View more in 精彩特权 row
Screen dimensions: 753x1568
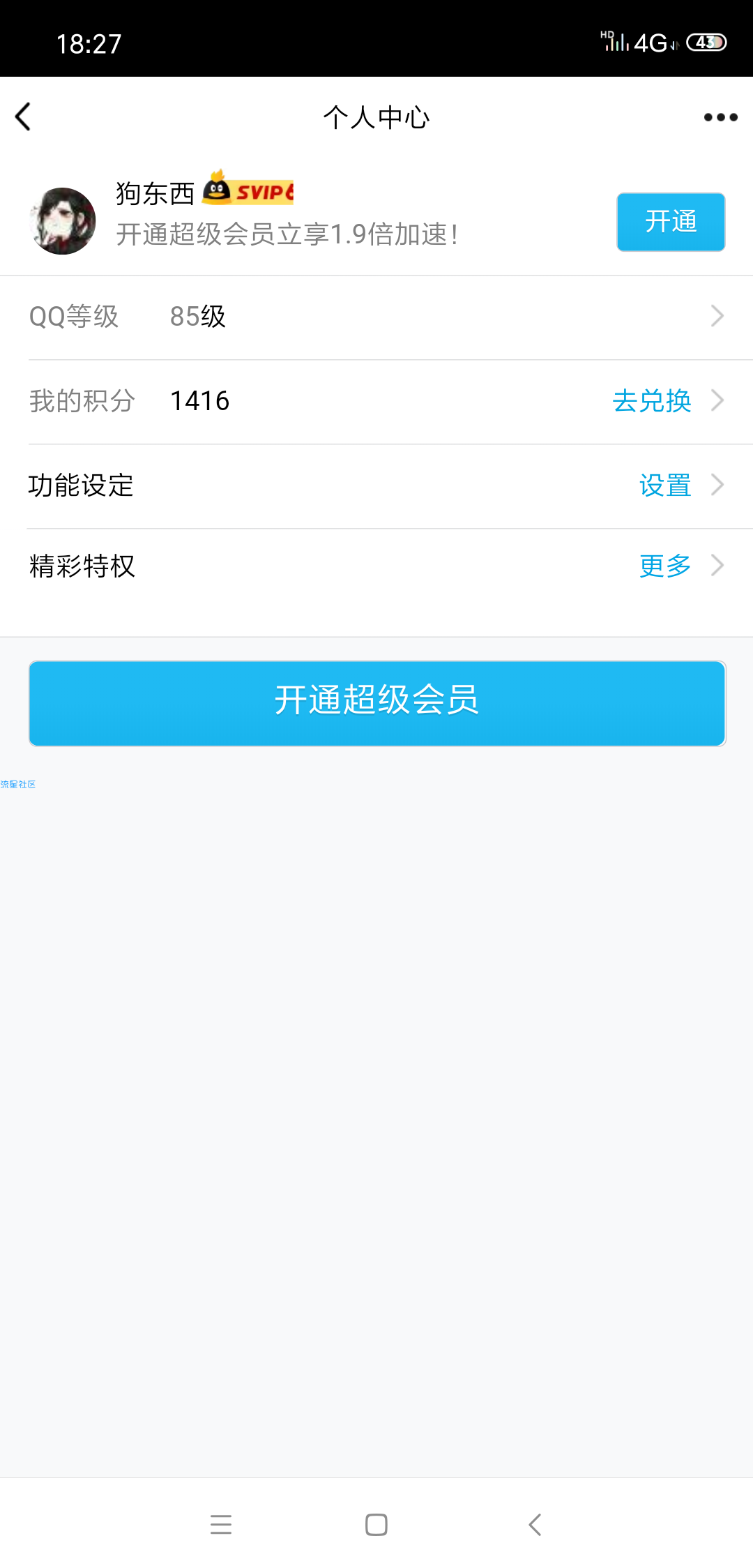coord(665,566)
